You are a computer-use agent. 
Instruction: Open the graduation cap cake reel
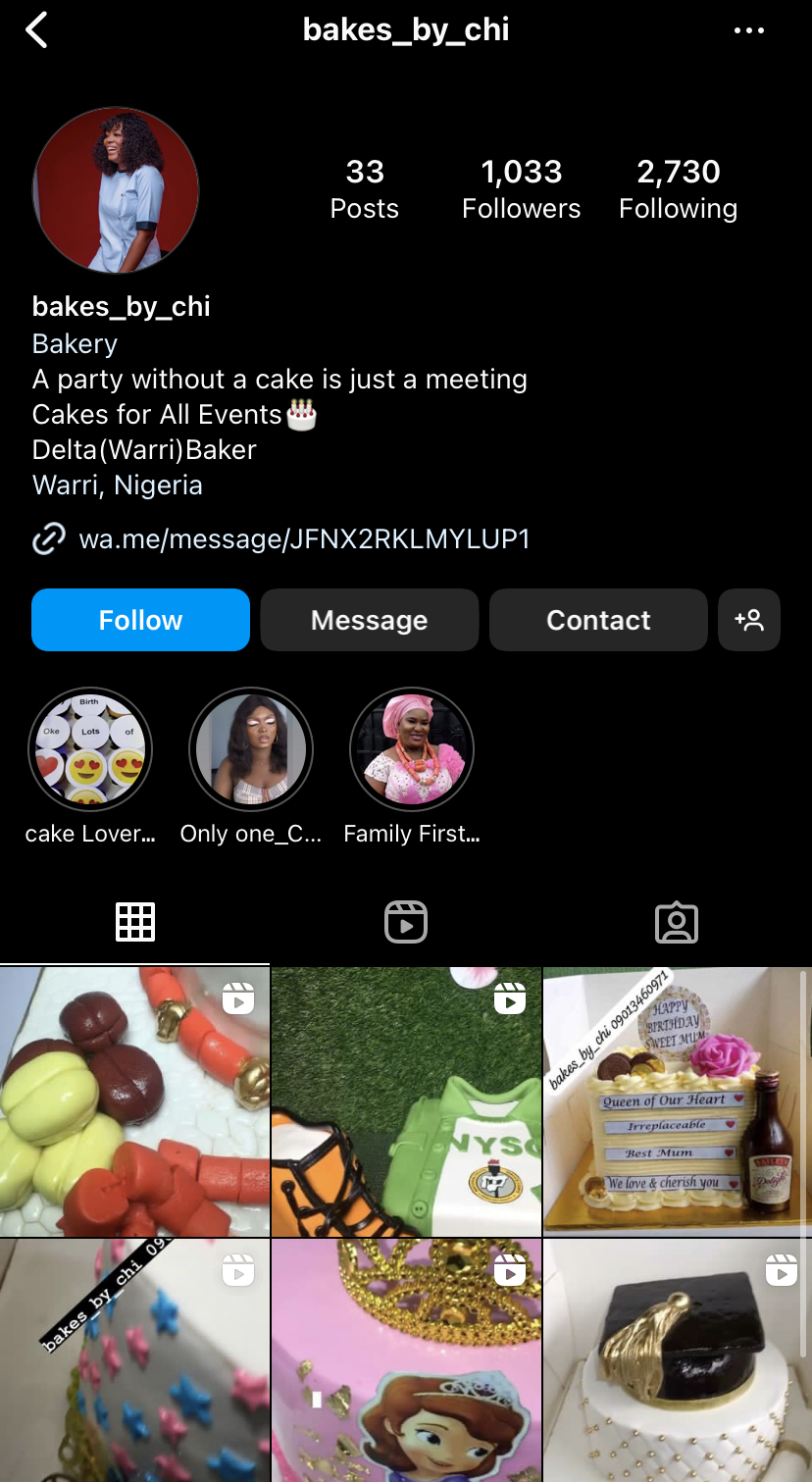click(x=677, y=1360)
